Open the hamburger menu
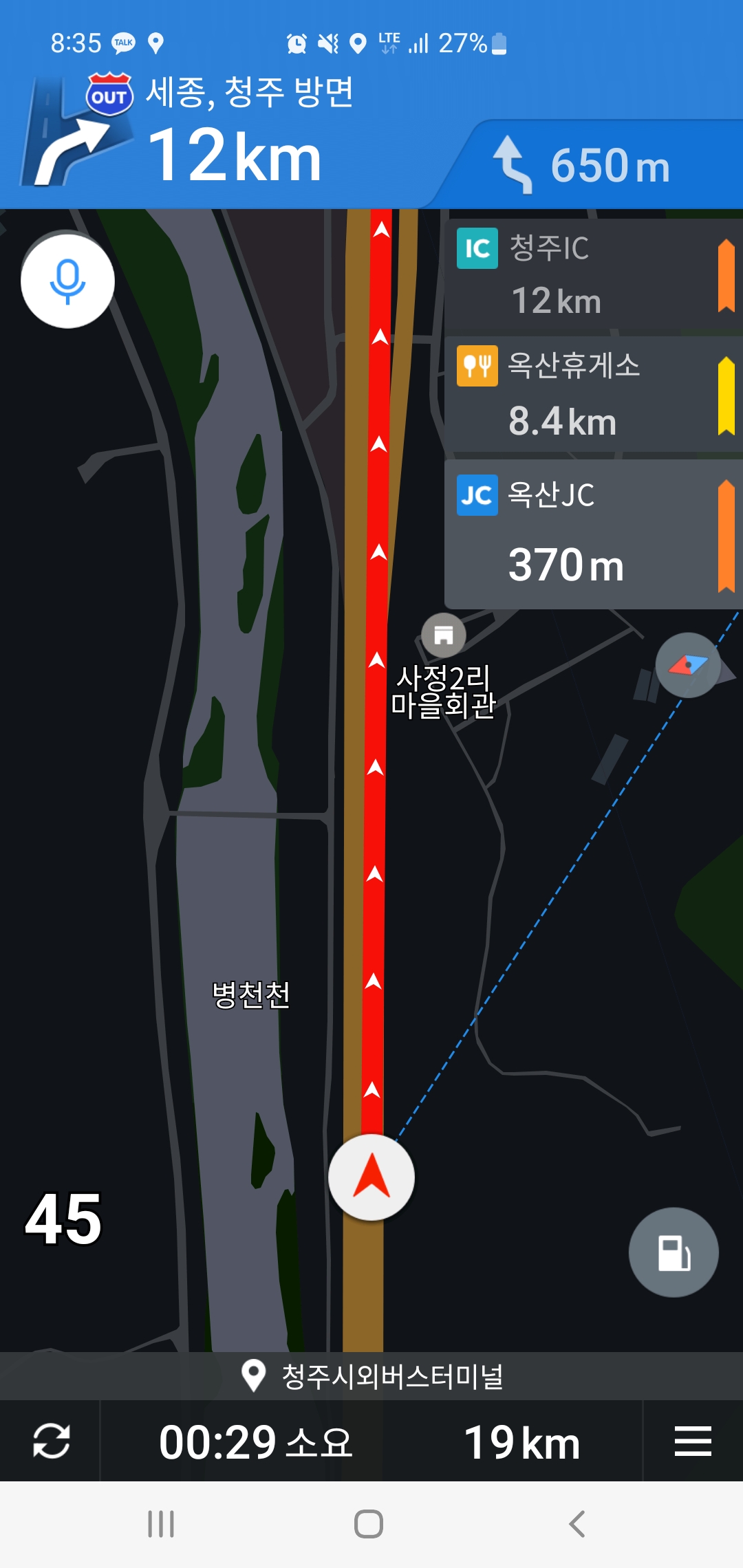This screenshot has width=743, height=1568. [x=693, y=1441]
